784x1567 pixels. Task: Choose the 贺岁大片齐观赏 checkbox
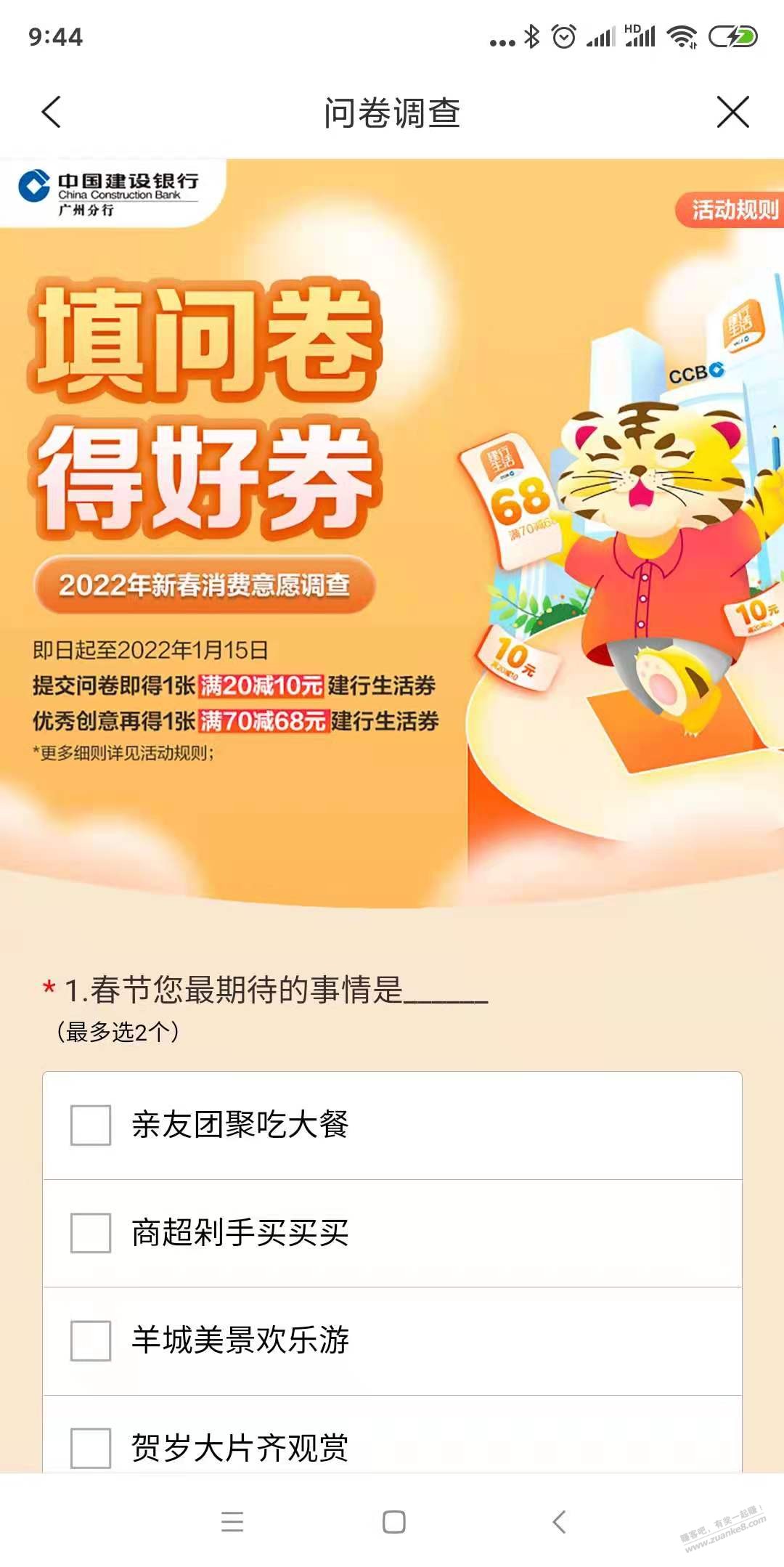coord(91,1447)
